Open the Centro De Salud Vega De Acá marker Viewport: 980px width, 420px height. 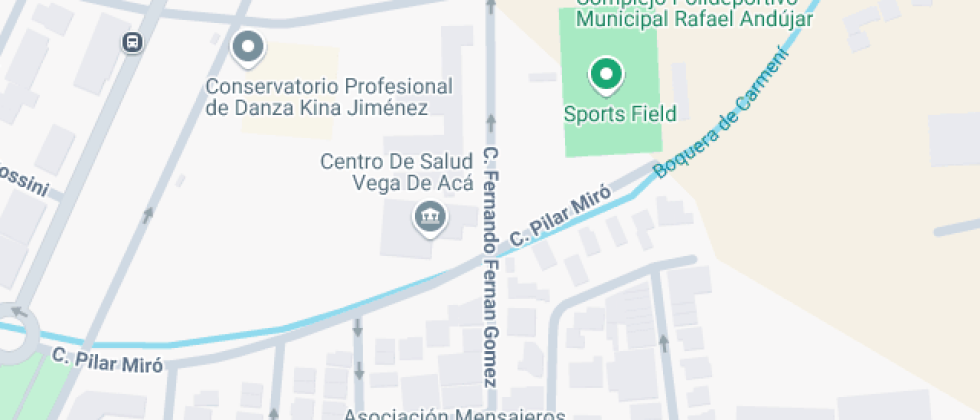(x=430, y=216)
